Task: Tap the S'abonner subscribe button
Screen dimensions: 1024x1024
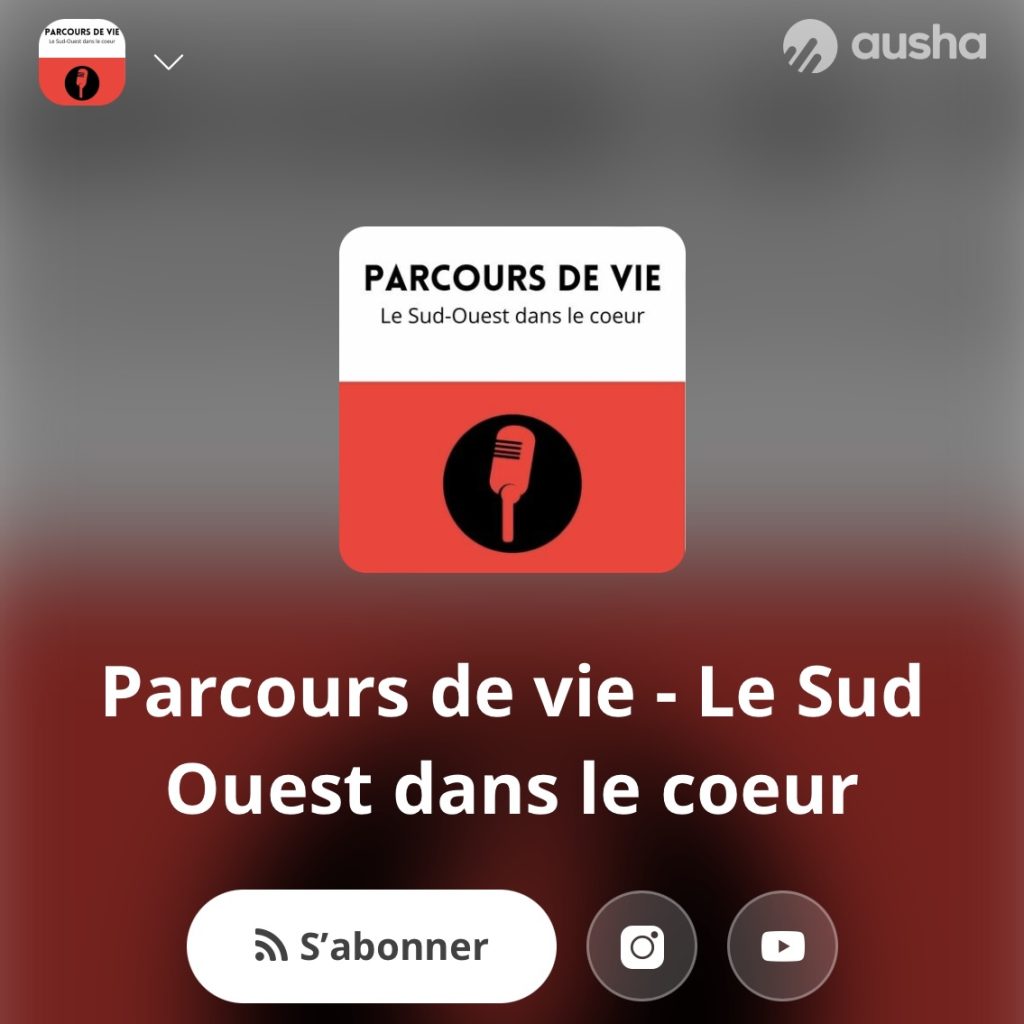Action: point(371,946)
